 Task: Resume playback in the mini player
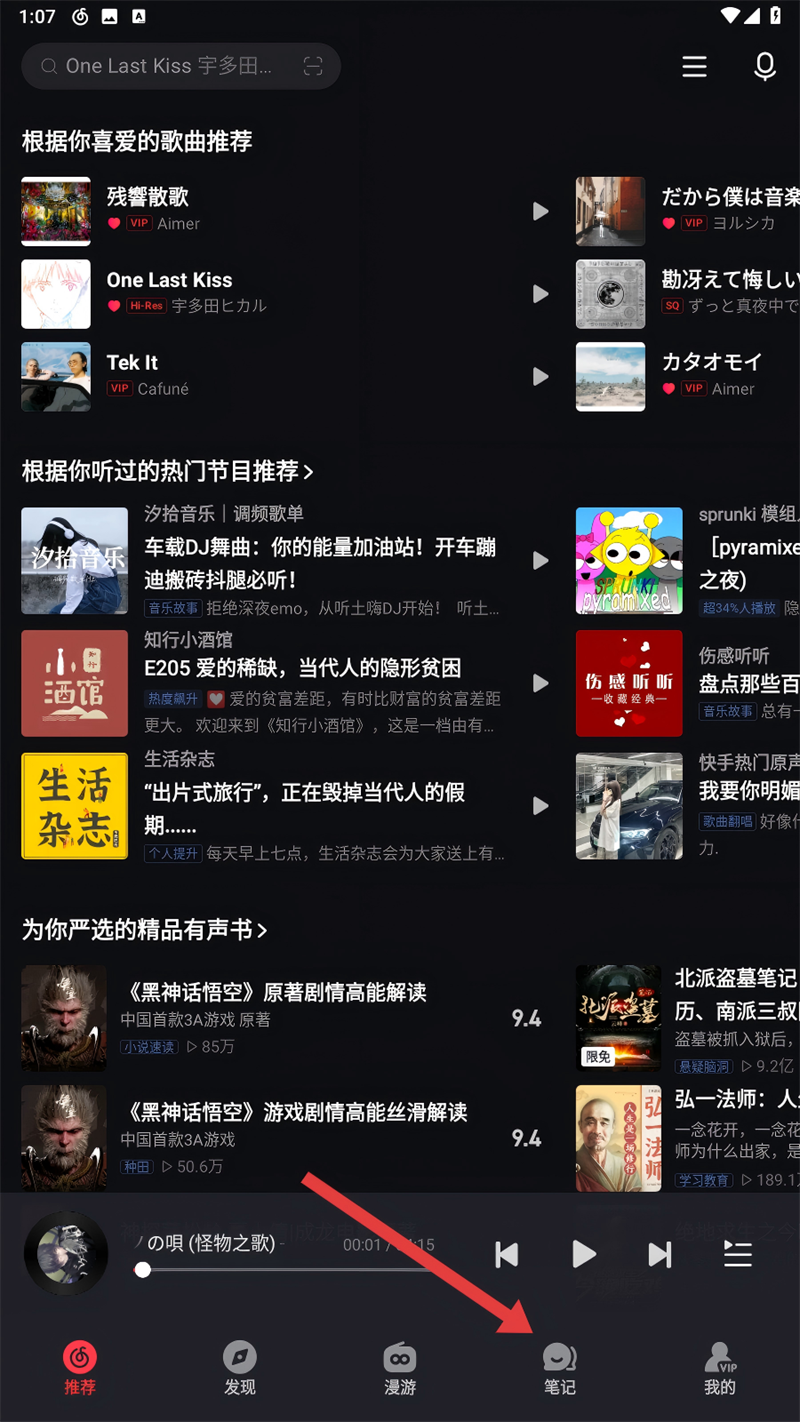[x=584, y=1254]
